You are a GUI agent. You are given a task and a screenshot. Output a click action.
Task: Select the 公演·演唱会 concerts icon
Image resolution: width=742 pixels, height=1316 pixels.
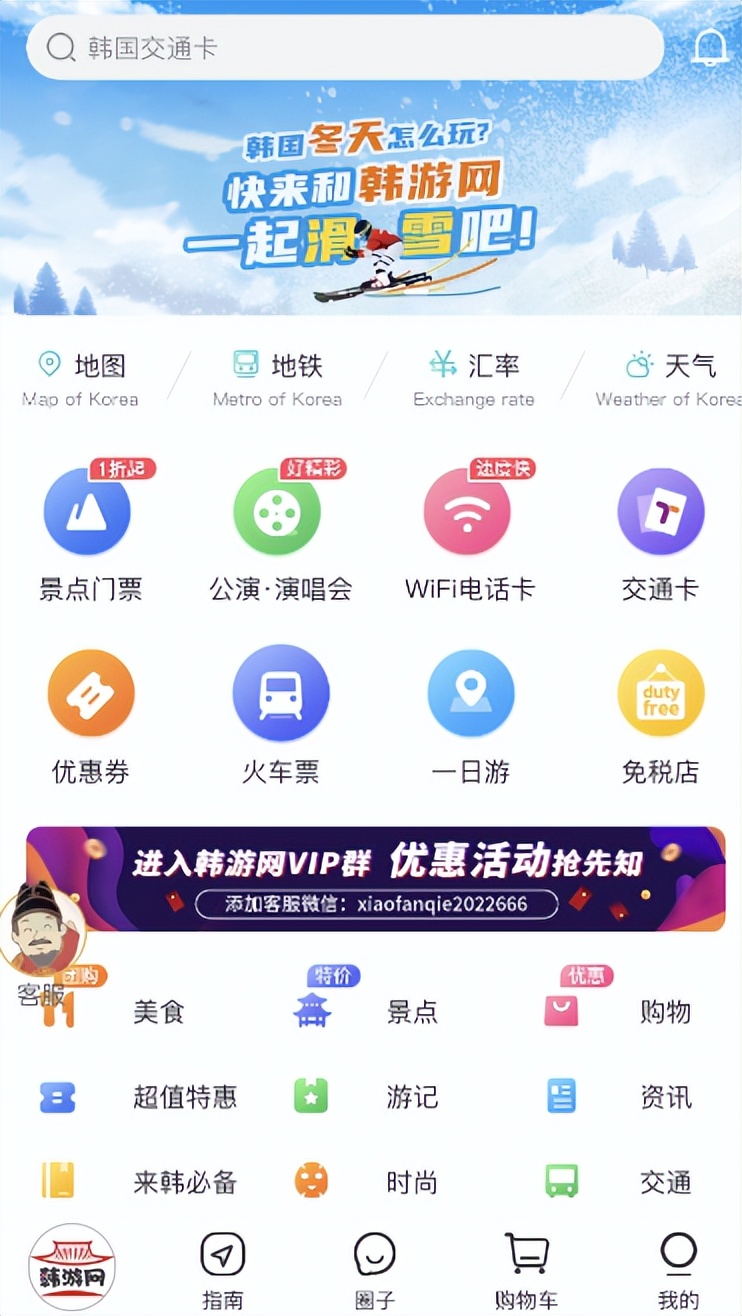click(279, 511)
